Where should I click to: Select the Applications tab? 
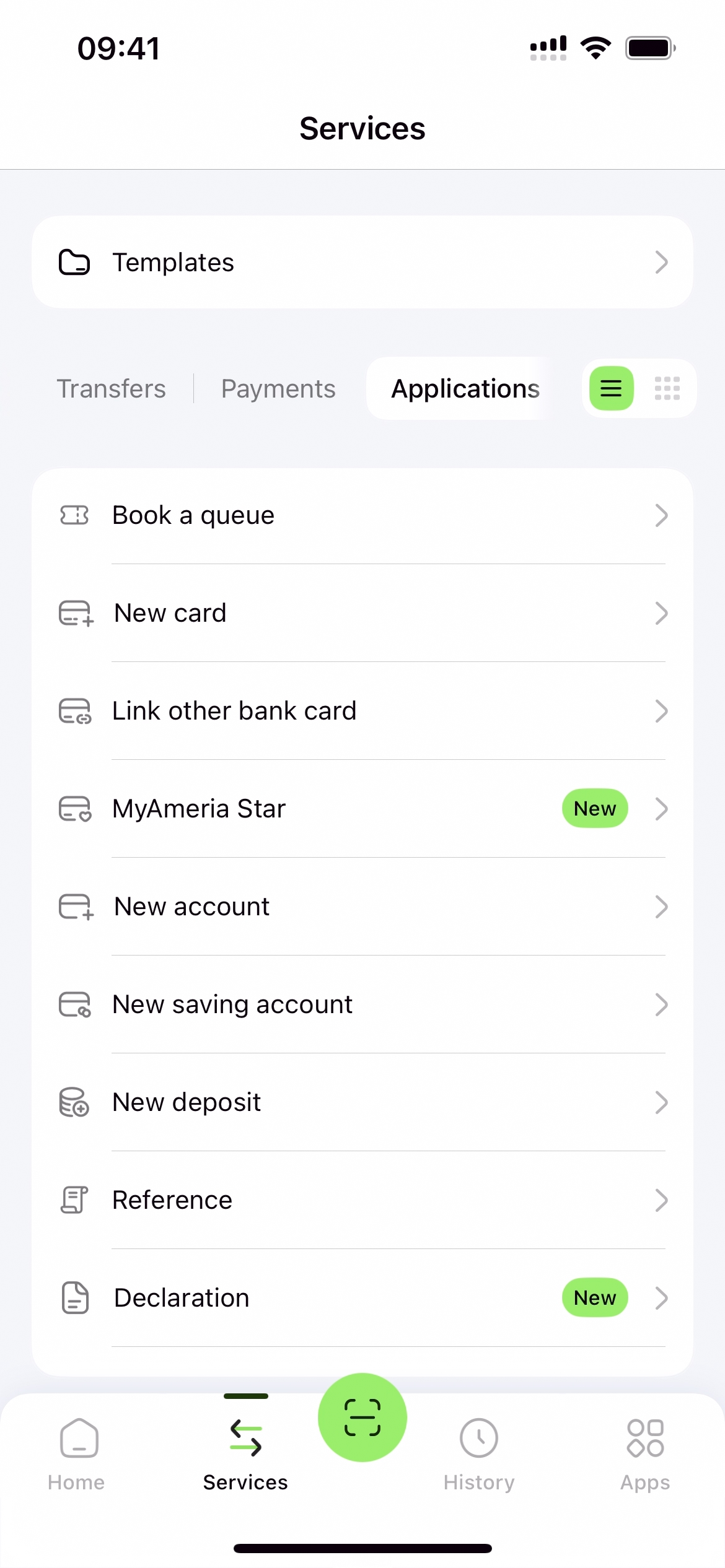coord(465,389)
